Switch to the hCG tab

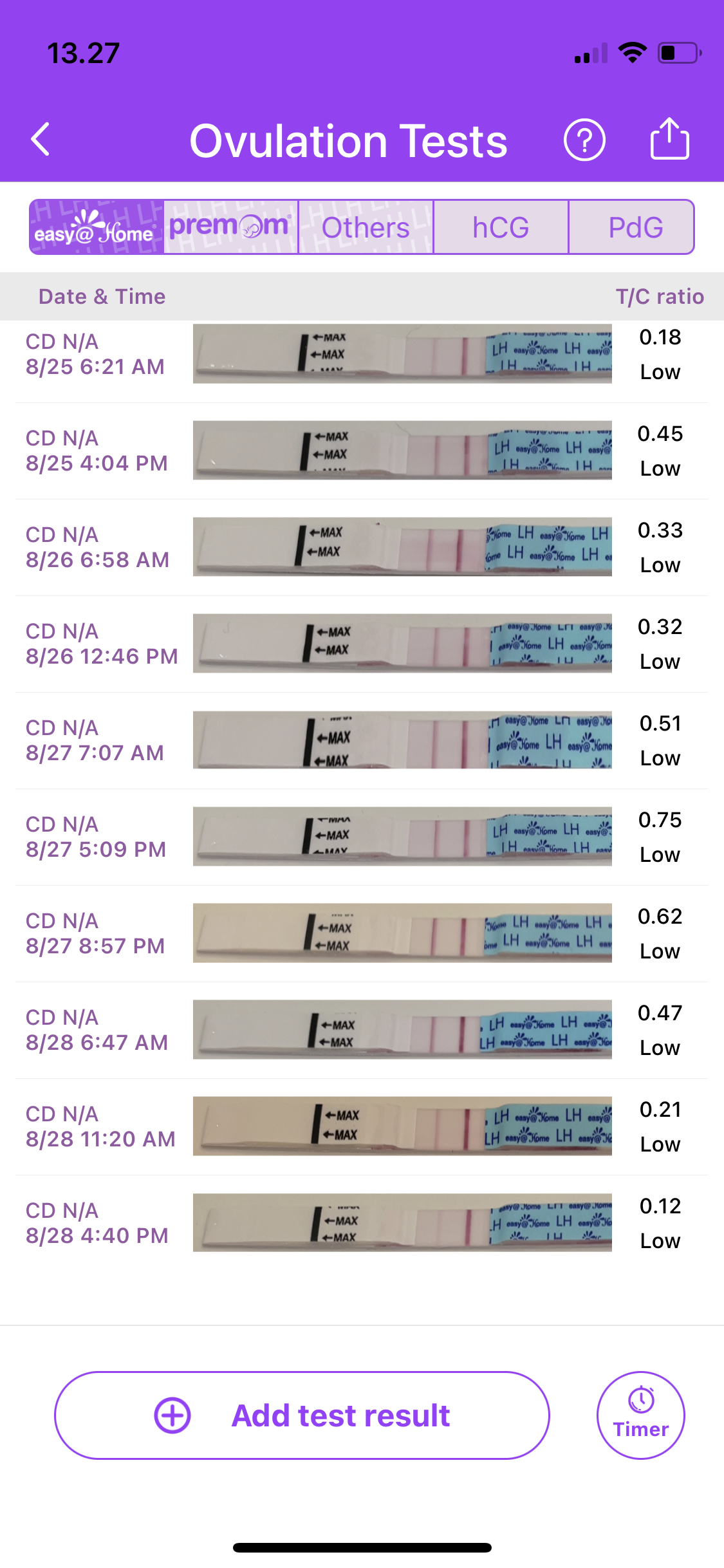click(501, 227)
